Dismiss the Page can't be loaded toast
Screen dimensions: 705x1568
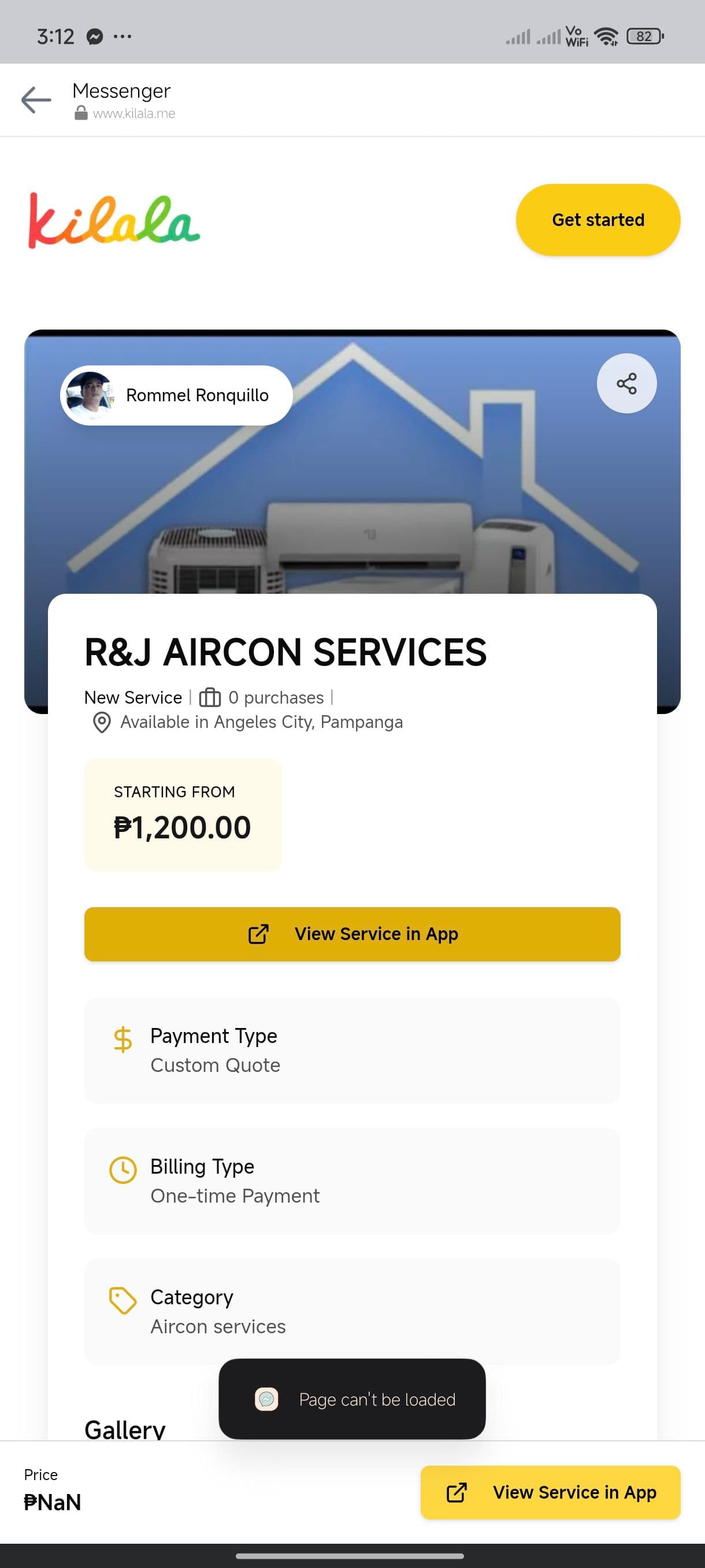click(351, 1398)
